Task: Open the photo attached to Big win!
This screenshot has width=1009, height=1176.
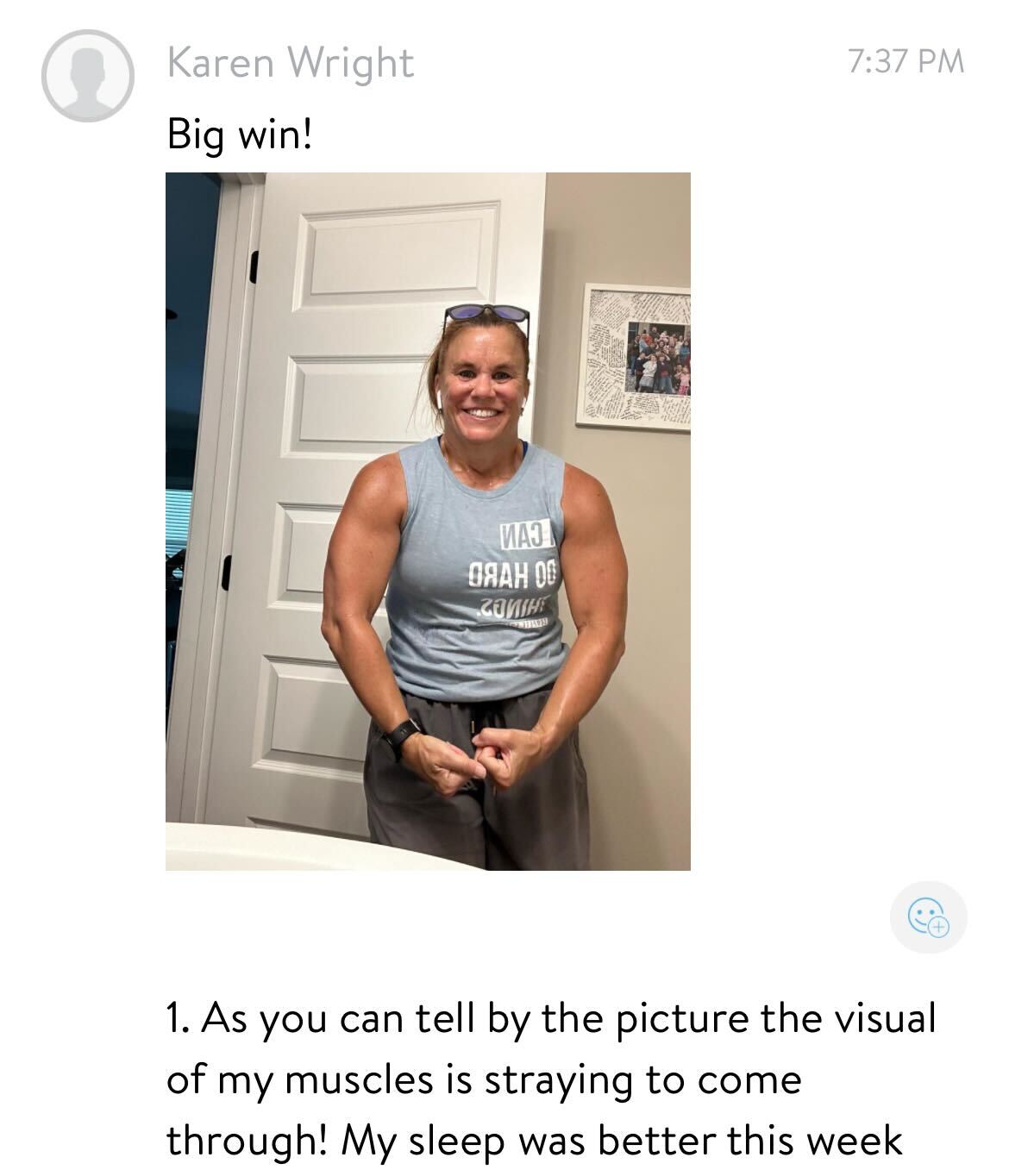Action: (x=428, y=521)
